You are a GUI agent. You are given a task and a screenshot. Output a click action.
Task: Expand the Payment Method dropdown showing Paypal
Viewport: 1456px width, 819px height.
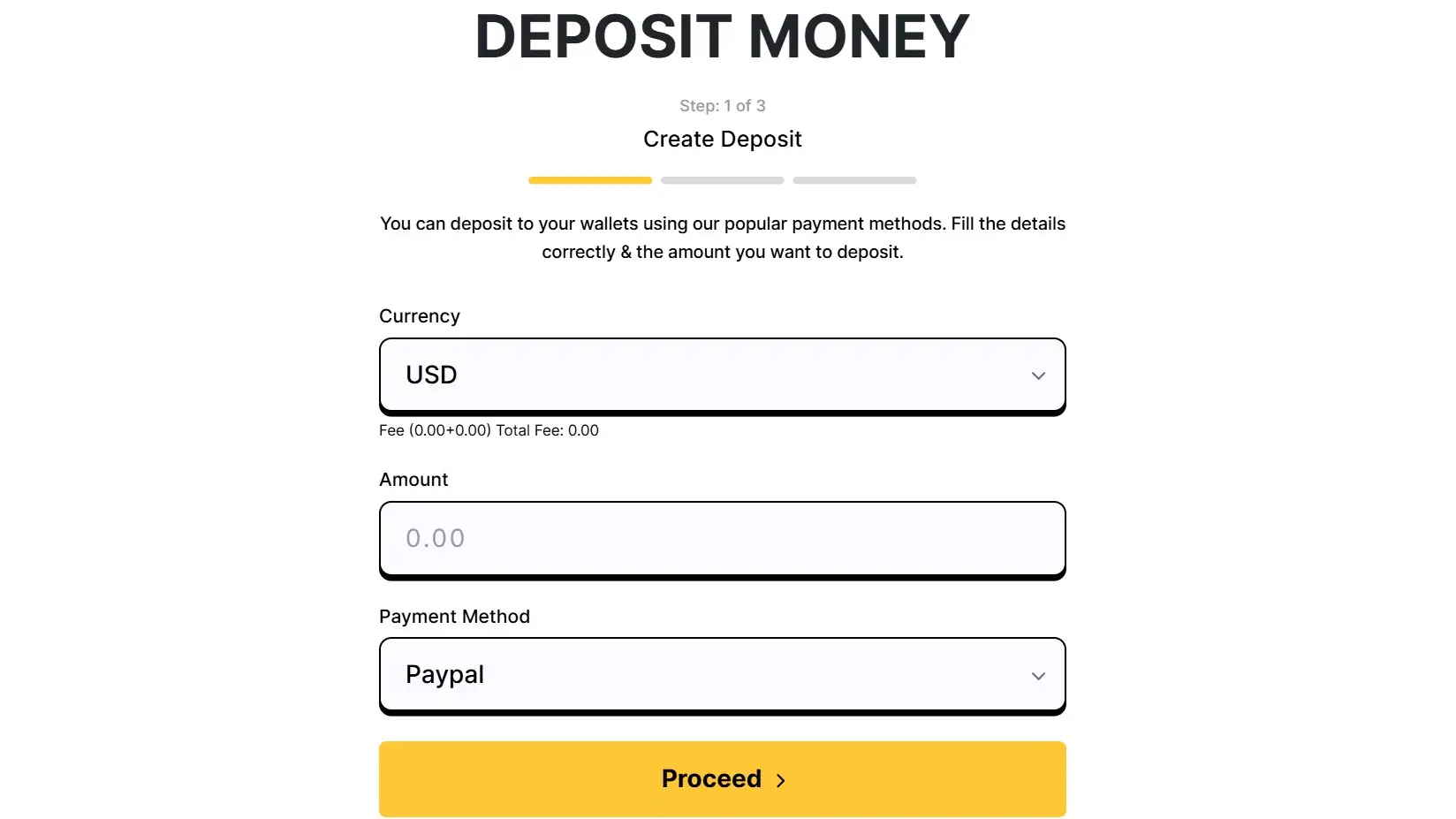click(x=722, y=675)
